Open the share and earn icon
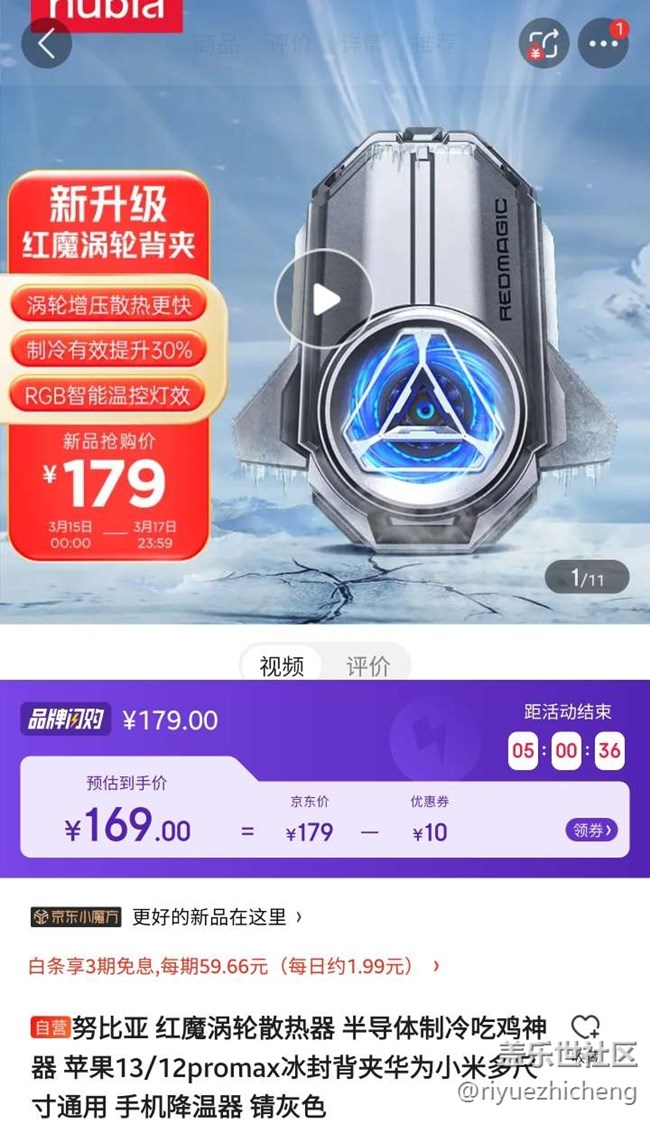 click(543, 44)
